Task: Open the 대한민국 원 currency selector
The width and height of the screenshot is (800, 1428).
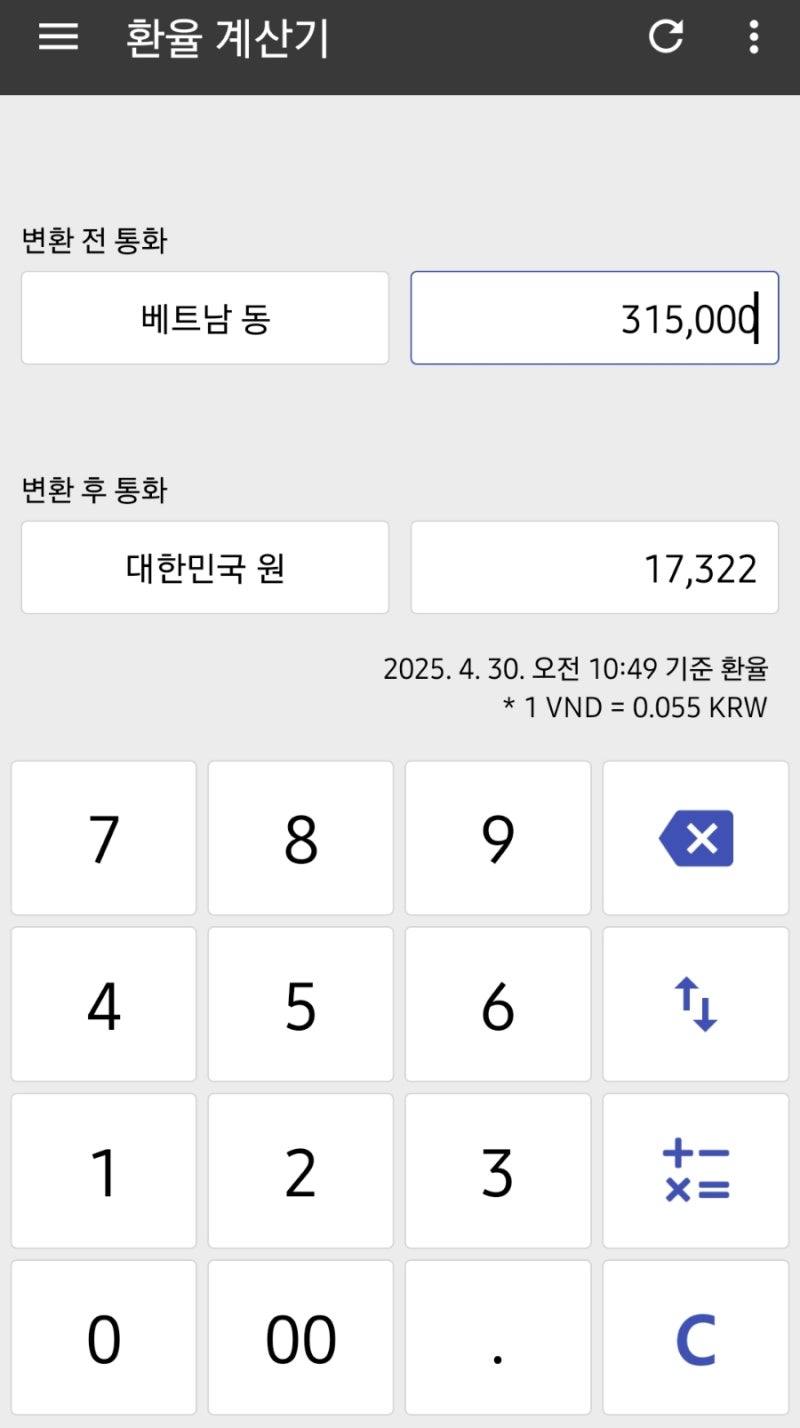Action: coord(205,567)
